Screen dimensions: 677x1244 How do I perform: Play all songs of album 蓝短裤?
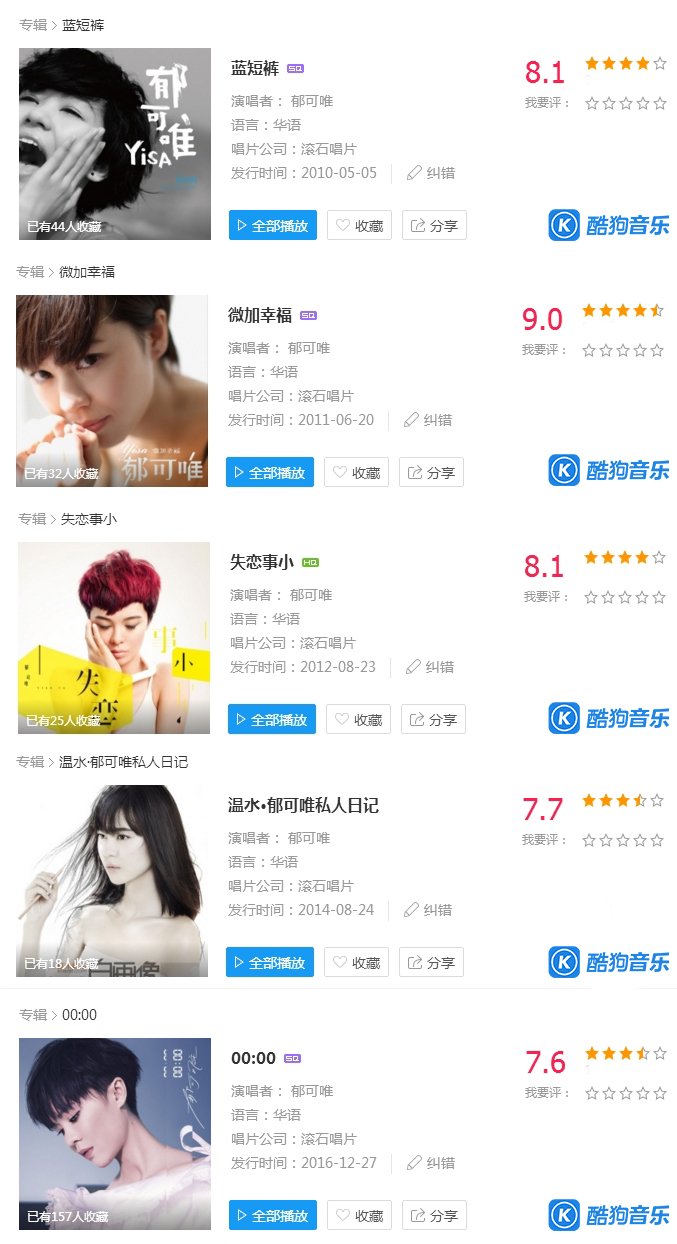[272, 225]
